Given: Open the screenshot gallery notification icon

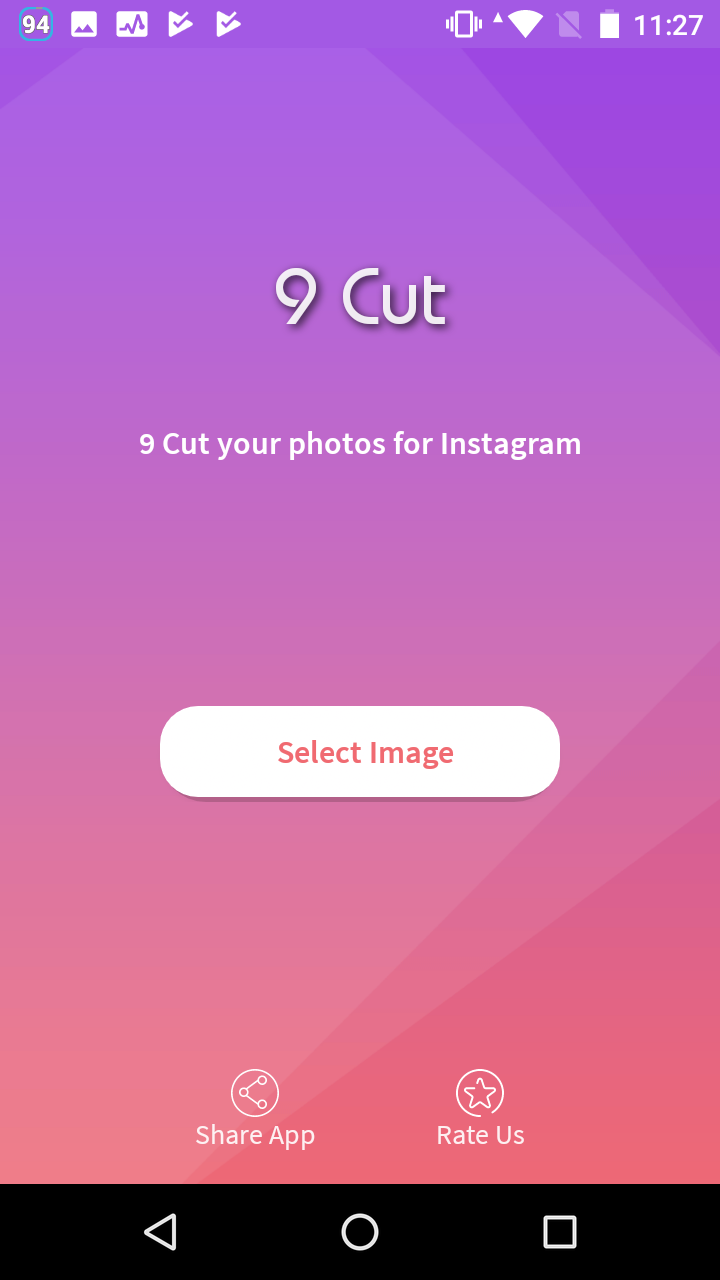Looking at the screenshot, I should coord(84,24).
